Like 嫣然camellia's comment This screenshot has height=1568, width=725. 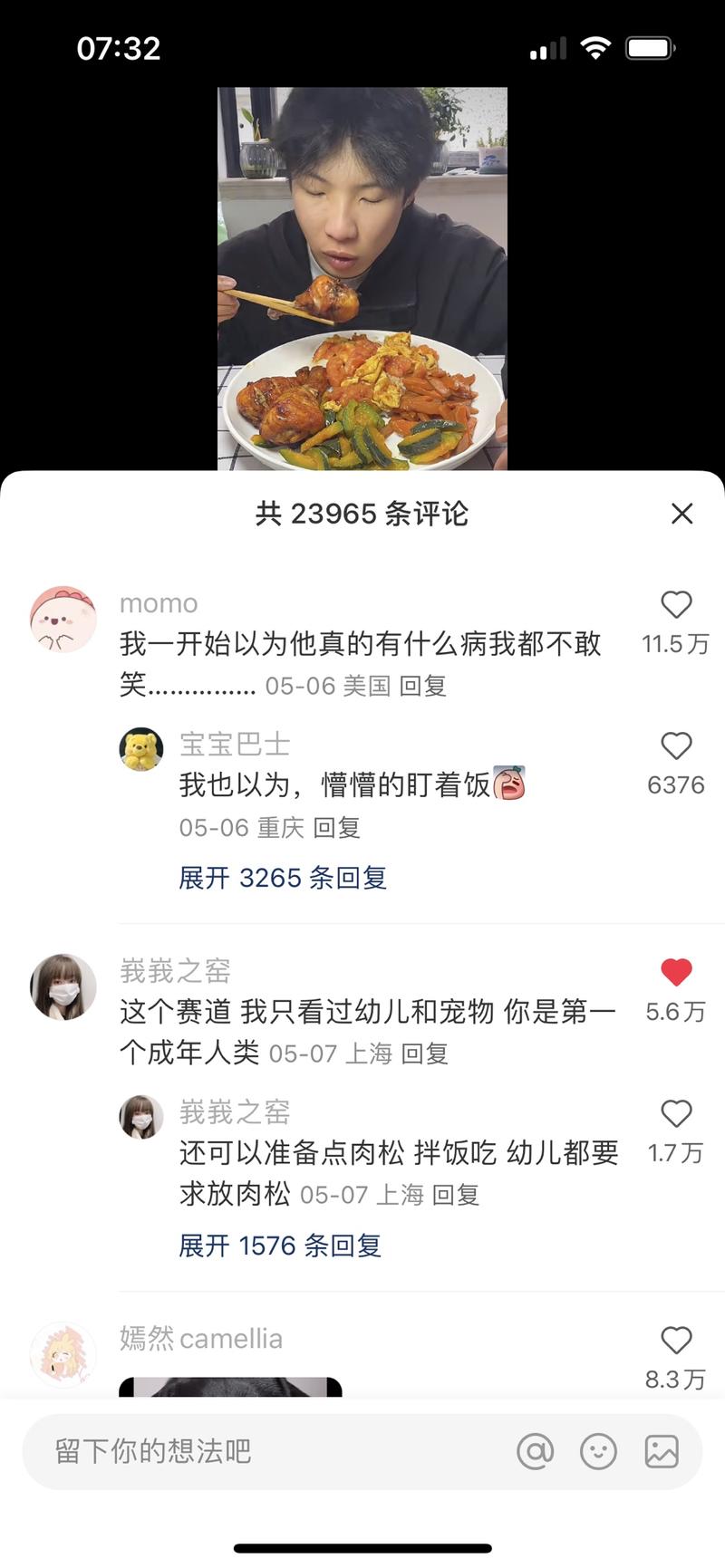[x=676, y=1340]
